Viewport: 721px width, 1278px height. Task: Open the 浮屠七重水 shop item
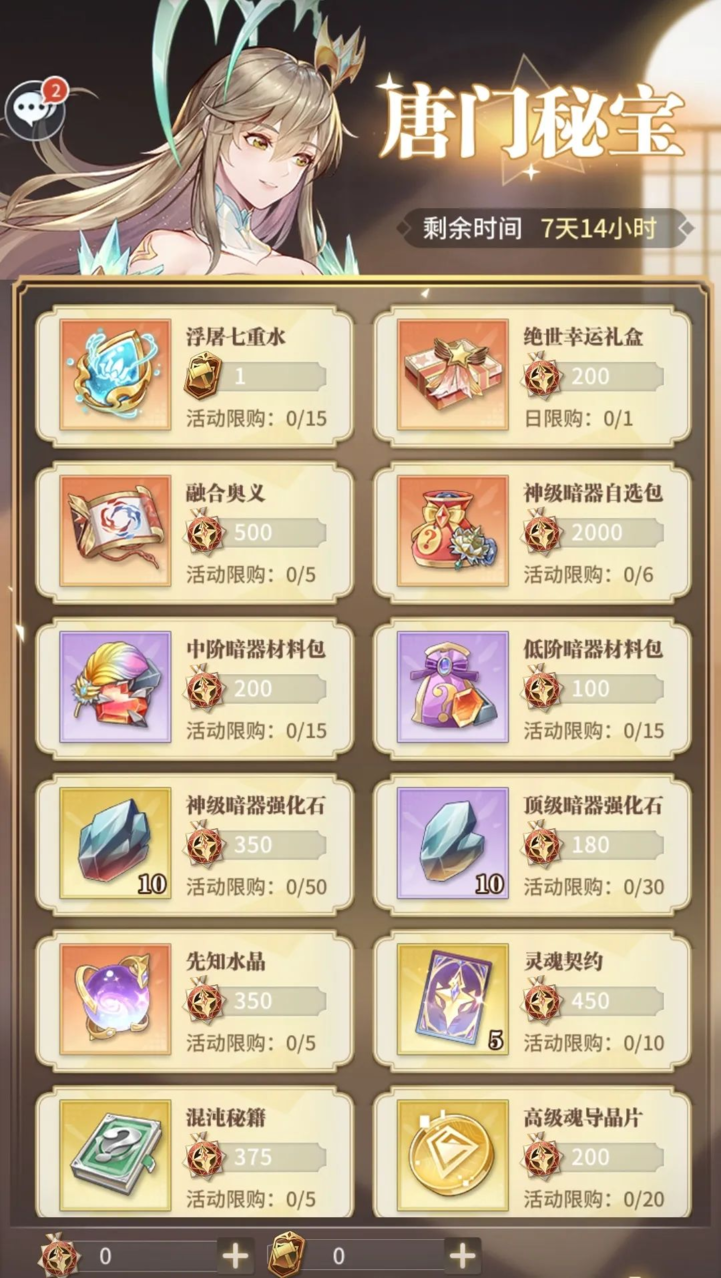click(195, 376)
